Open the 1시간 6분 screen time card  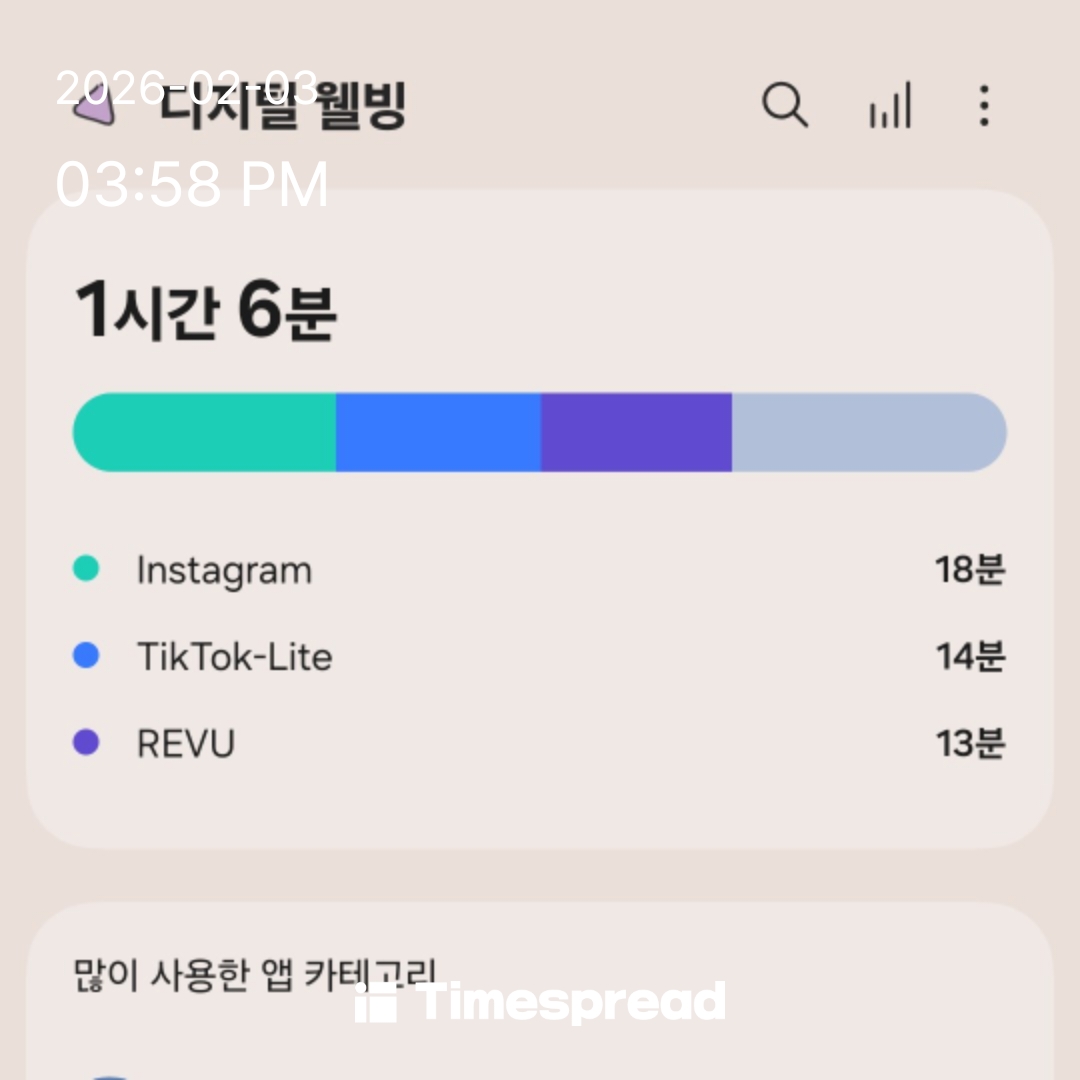206,312
